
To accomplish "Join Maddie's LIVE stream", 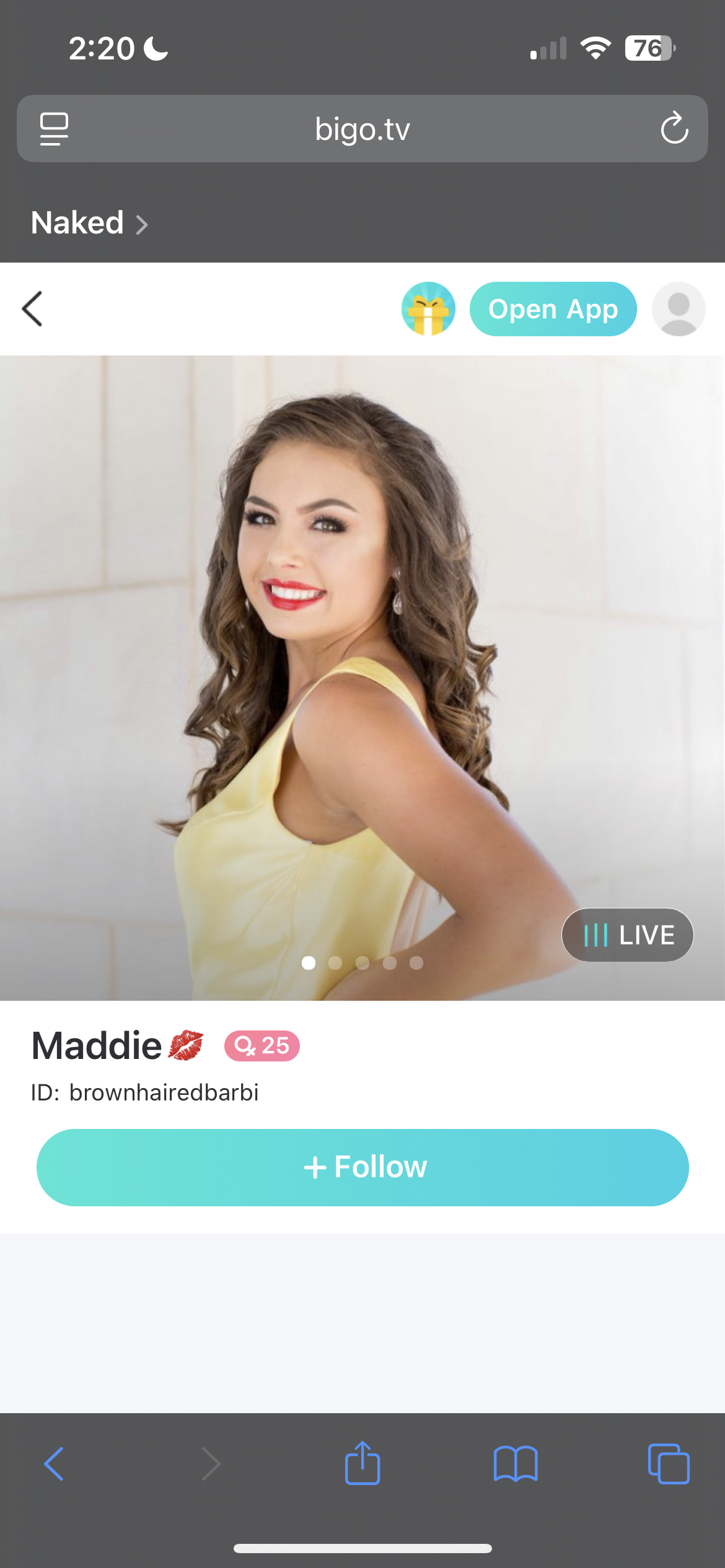I will pyautogui.click(x=627, y=934).
